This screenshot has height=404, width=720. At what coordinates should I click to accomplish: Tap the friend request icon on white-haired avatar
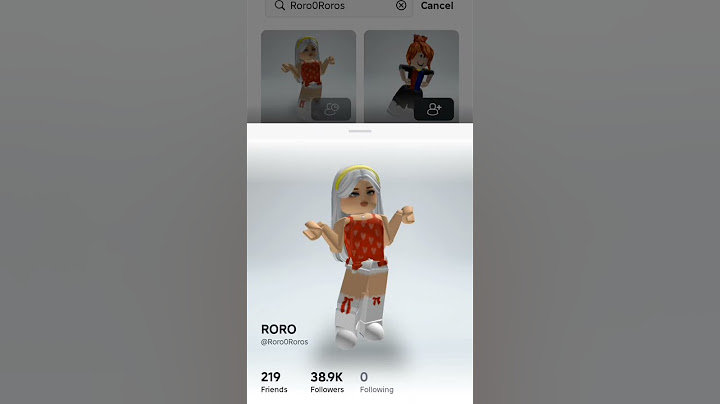pyautogui.click(x=331, y=109)
